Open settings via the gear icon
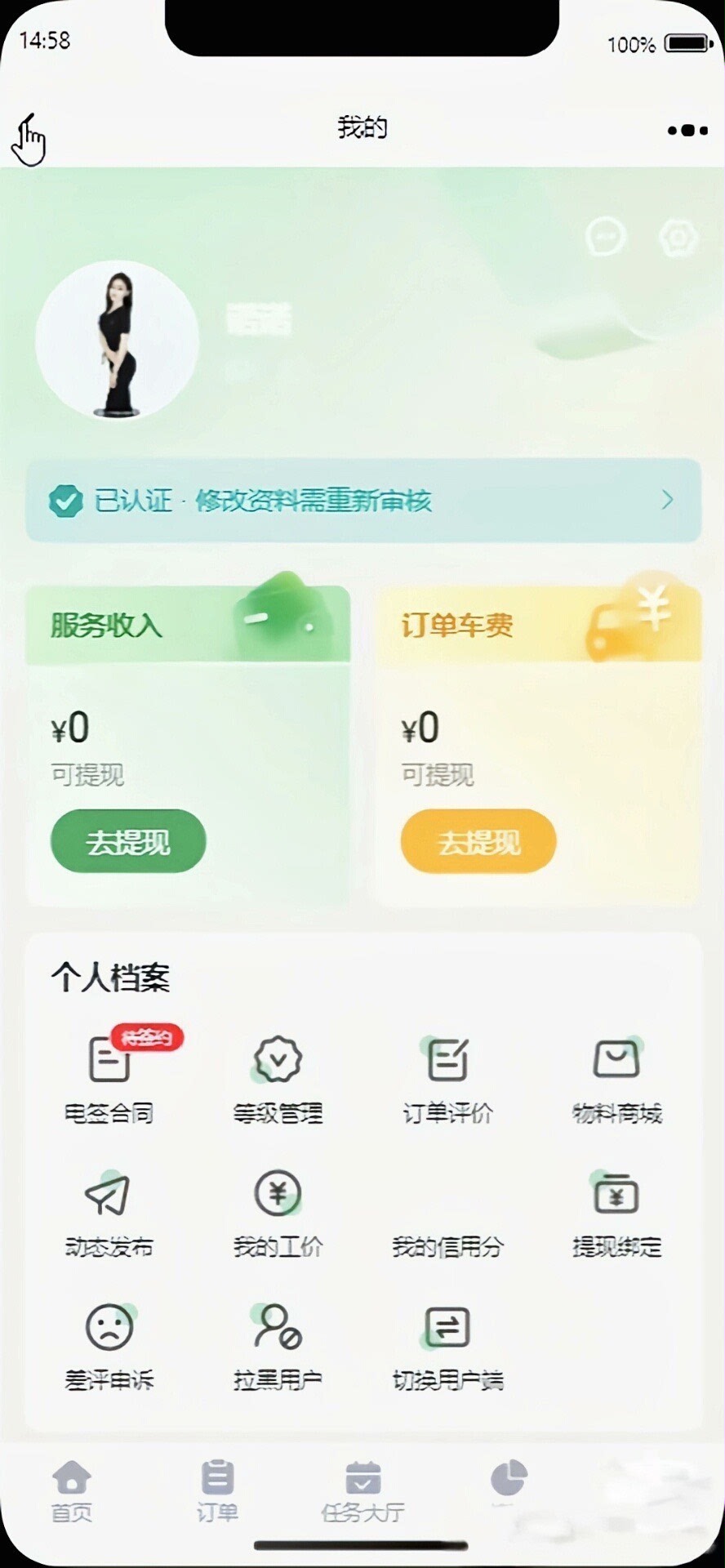Screen dimensions: 725x1568 click(678, 238)
